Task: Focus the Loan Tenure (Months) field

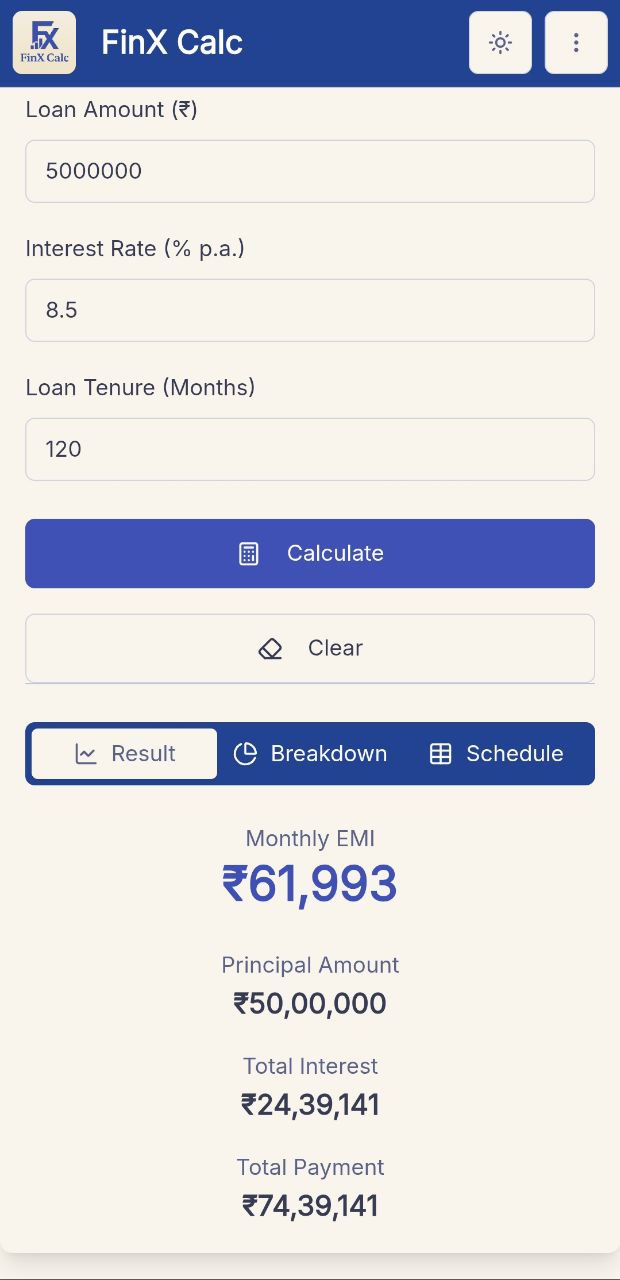Action: pyautogui.click(x=310, y=449)
